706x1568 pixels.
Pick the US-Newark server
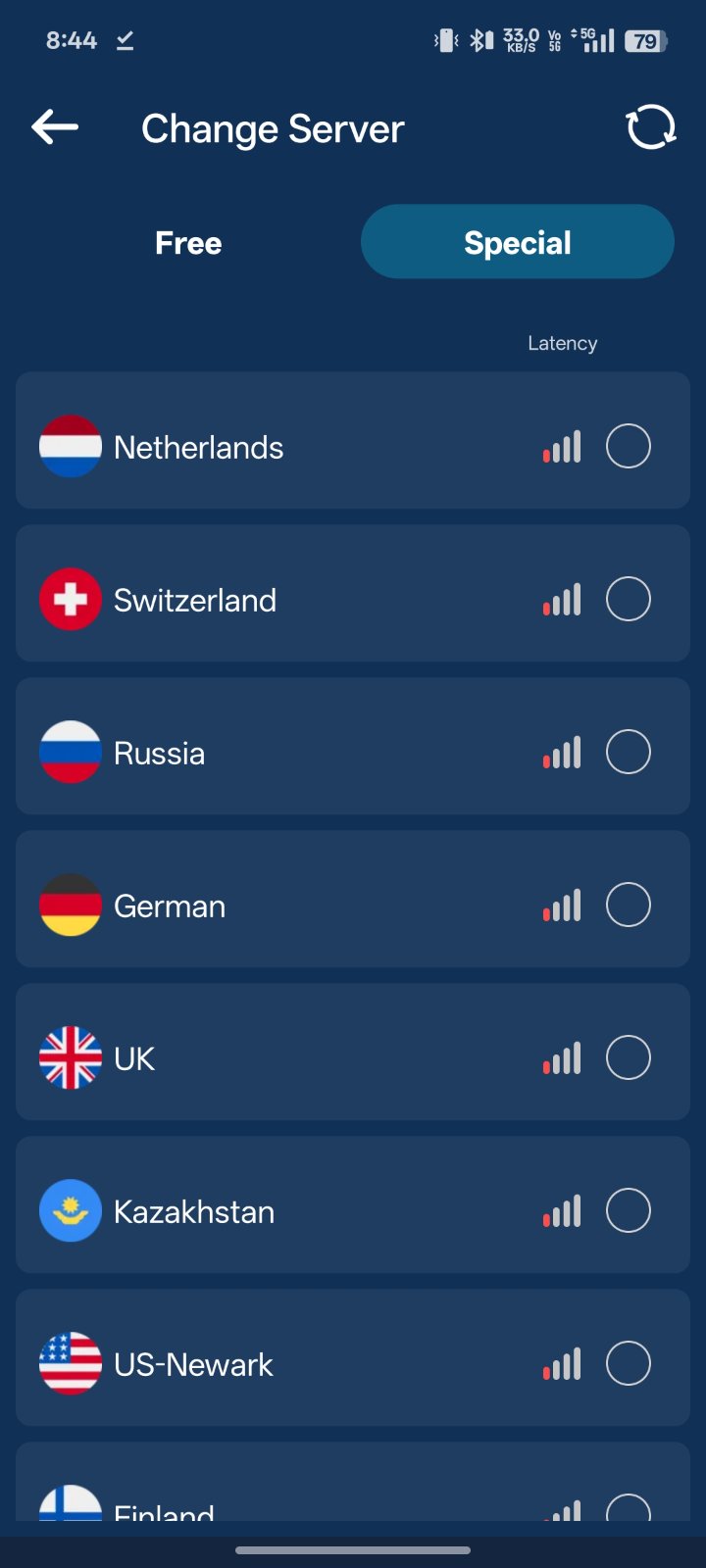[628, 1364]
